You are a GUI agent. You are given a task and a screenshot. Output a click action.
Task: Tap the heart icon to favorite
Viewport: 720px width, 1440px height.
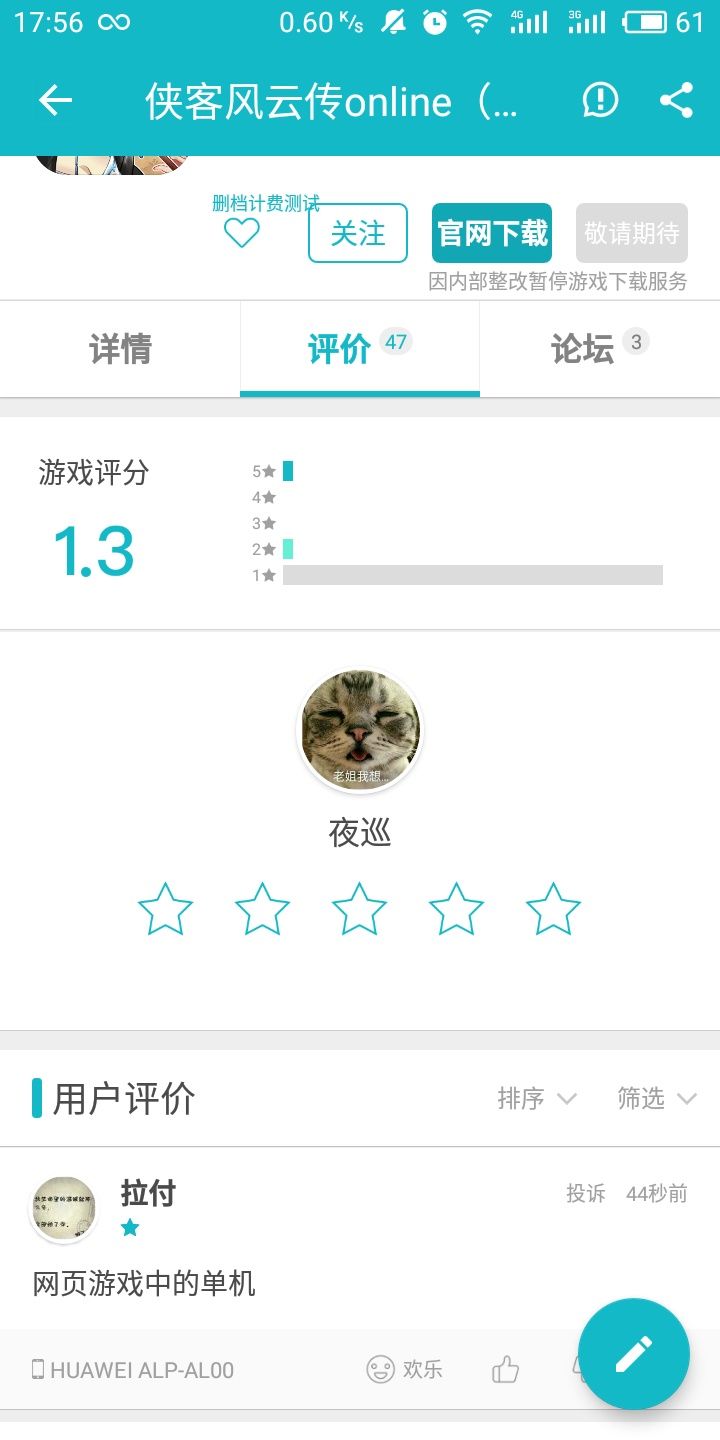pyautogui.click(x=241, y=233)
